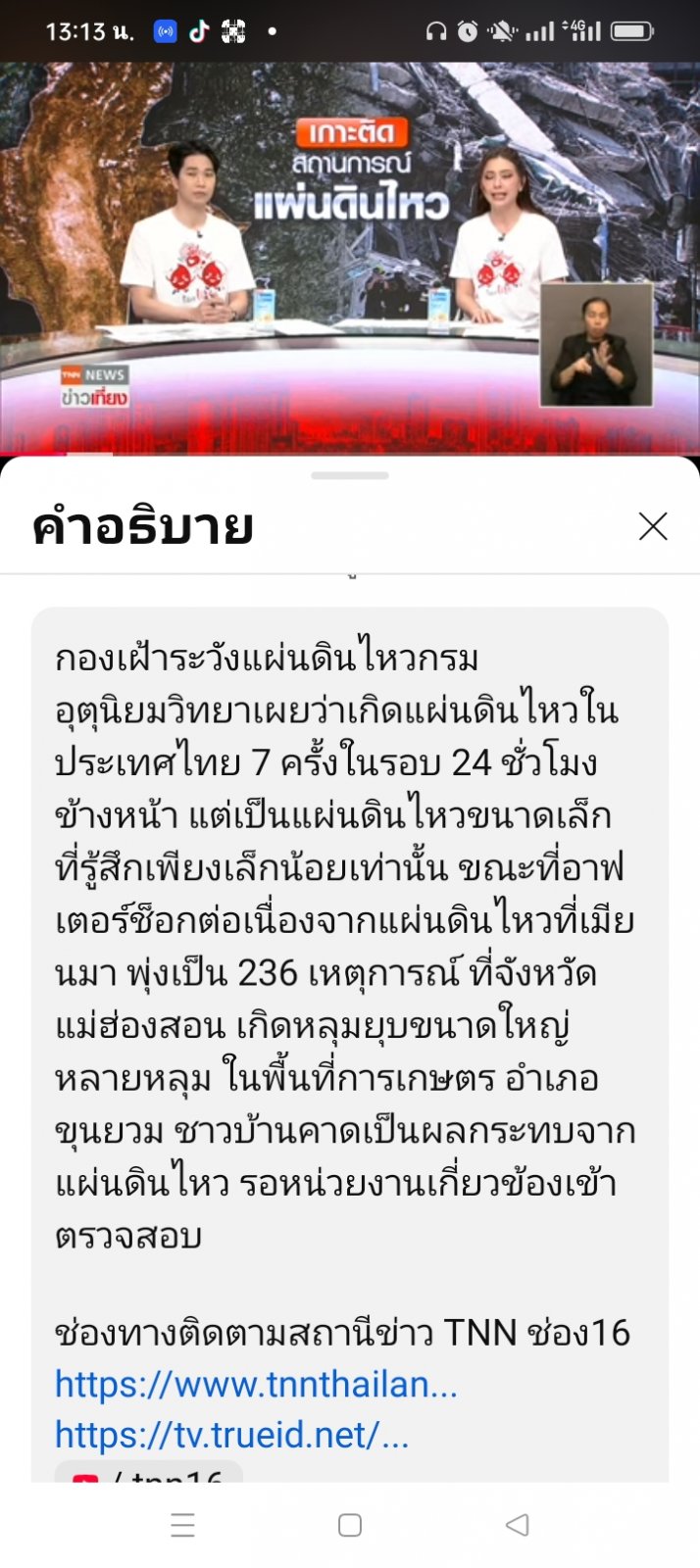
Task: Open recent apps menu
Action: [x=183, y=1525]
